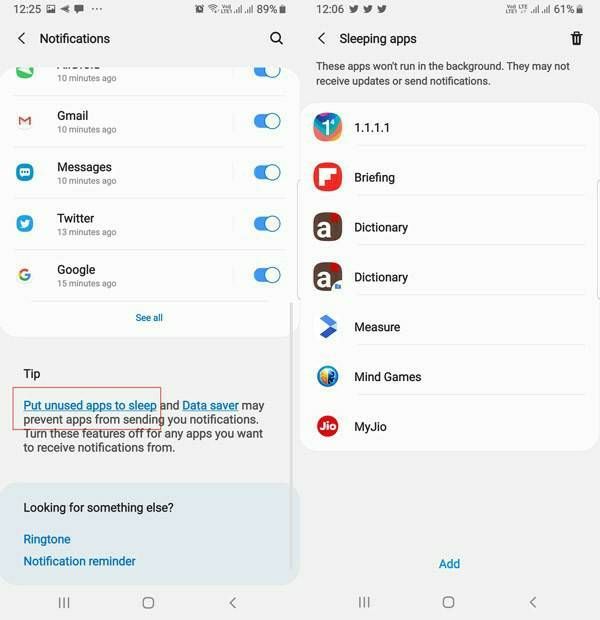Select the Measure app row
The height and width of the screenshot is (620, 600).
click(x=450, y=327)
